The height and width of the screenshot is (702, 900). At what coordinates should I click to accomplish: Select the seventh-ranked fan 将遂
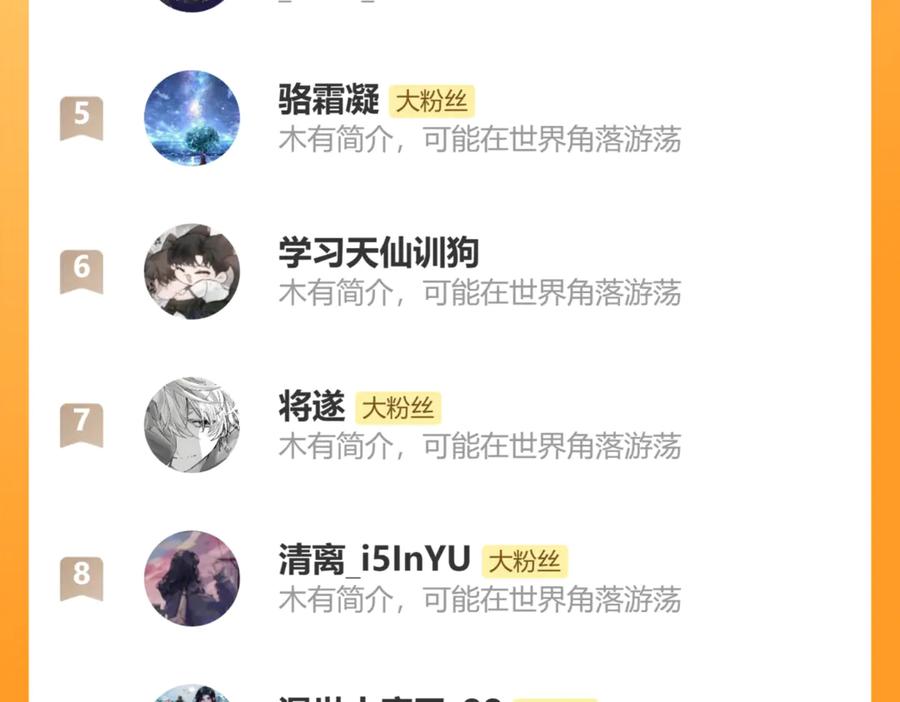[311, 407]
